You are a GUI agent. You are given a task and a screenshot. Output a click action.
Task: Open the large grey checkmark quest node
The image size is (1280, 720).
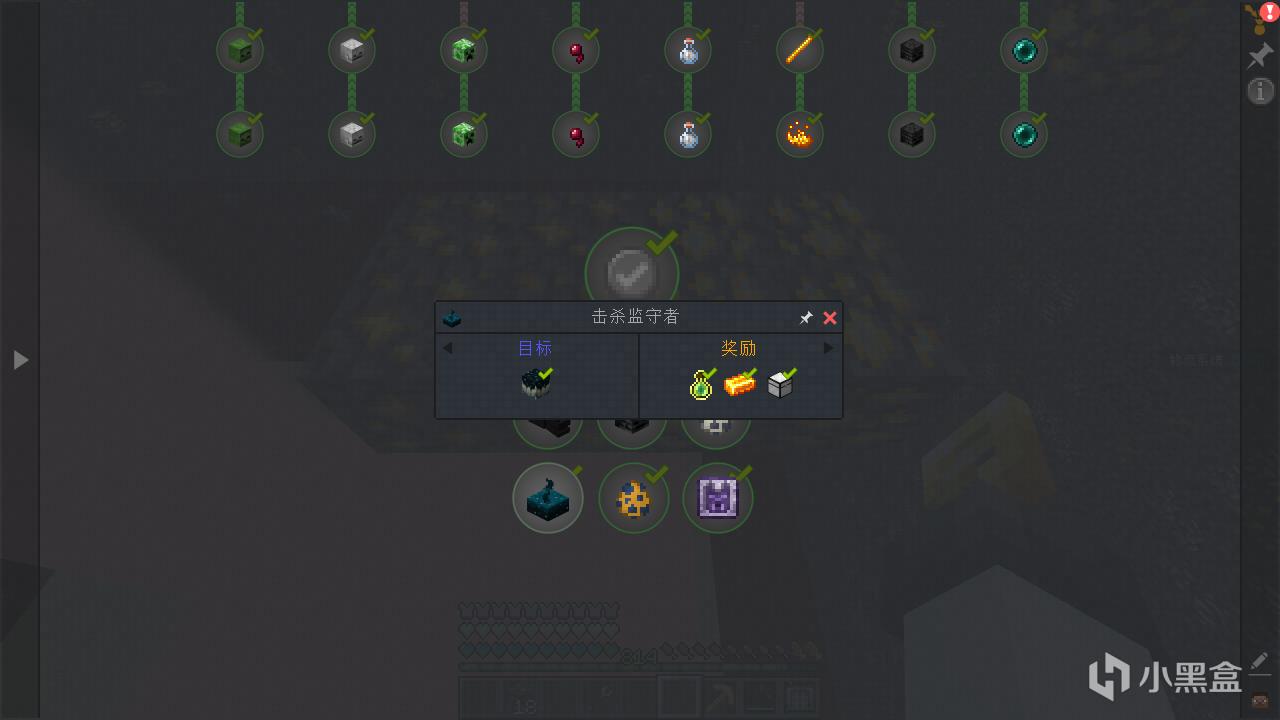coord(632,272)
